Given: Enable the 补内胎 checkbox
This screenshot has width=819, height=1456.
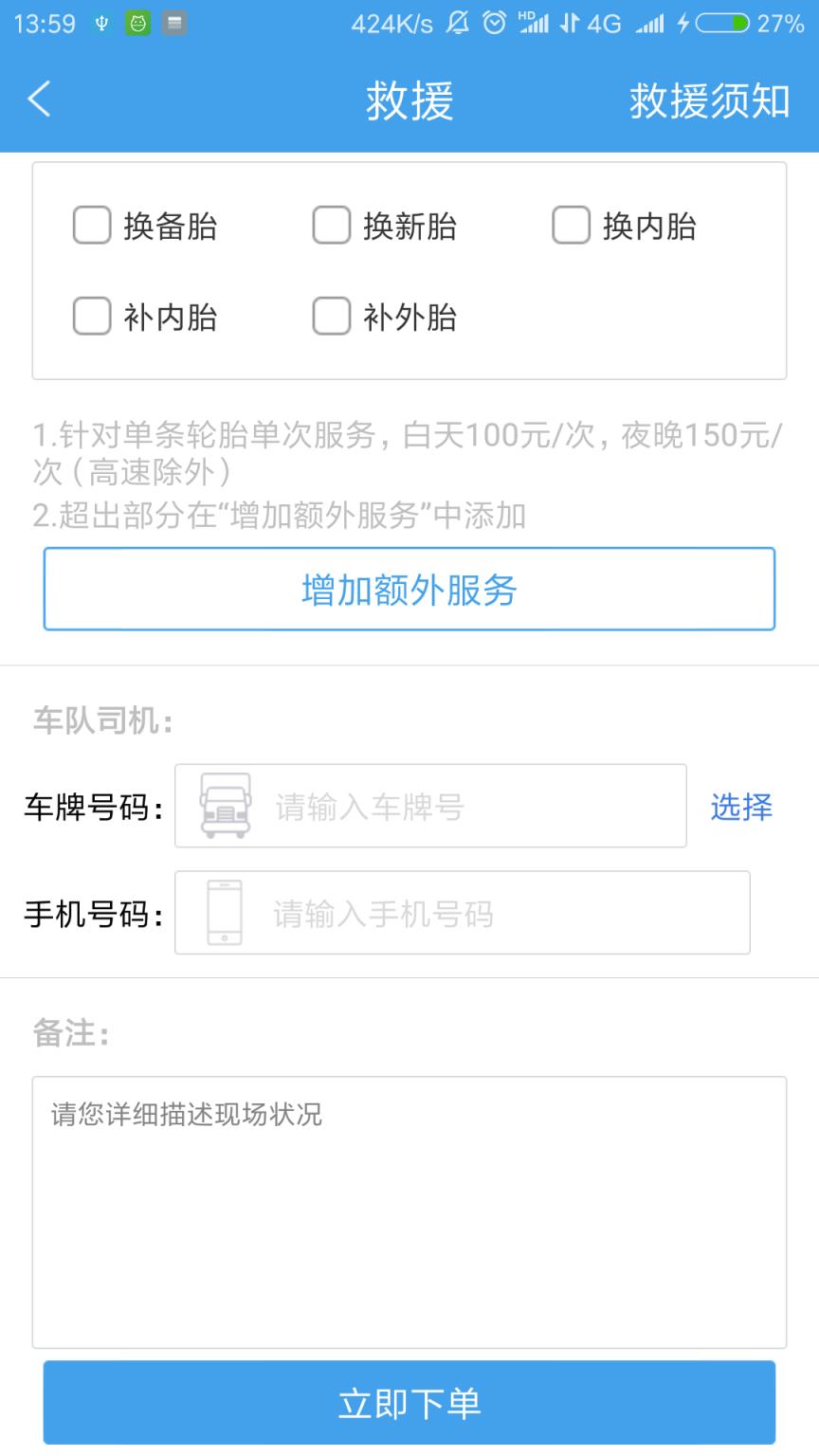Looking at the screenshot, I should [91, 317].
